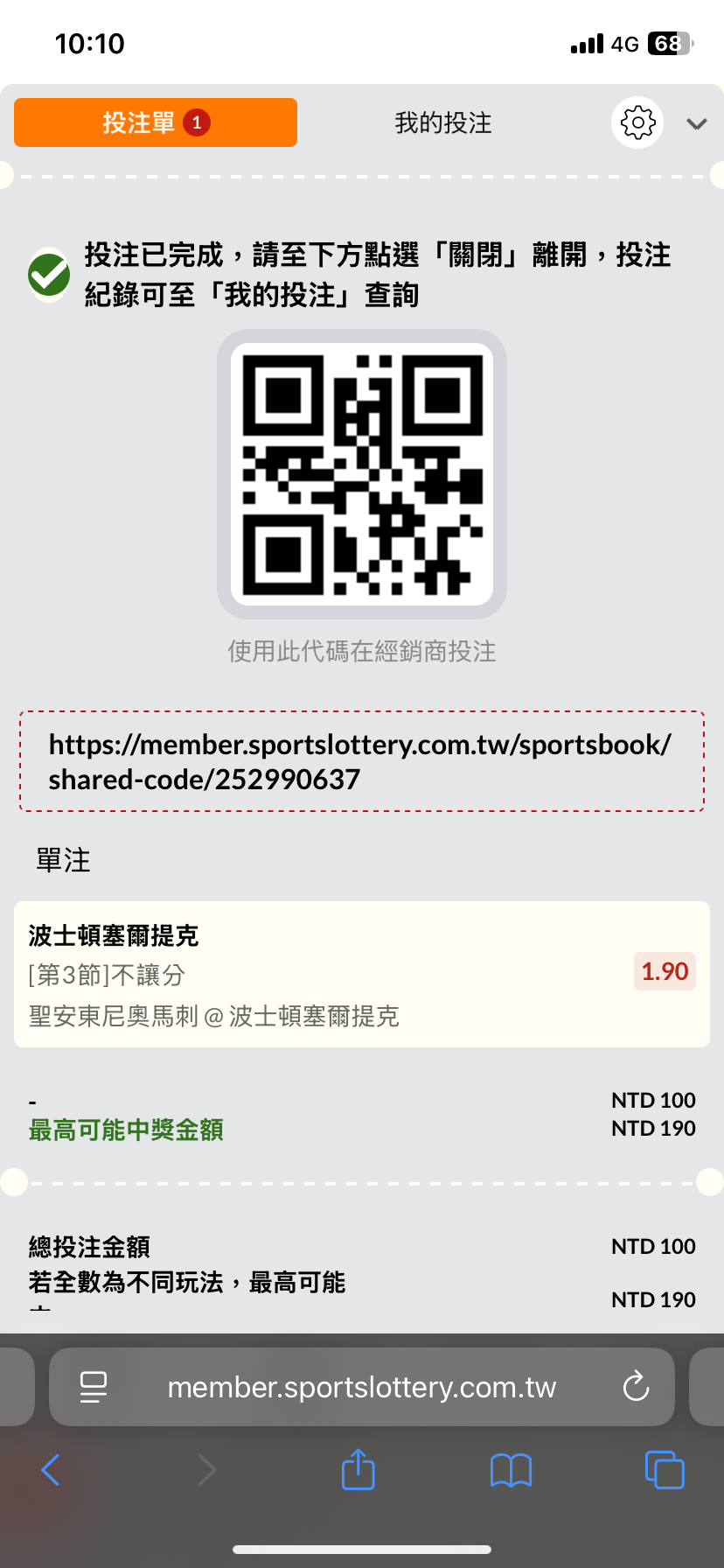Open the bet slip settings gear

pos(637,122)
